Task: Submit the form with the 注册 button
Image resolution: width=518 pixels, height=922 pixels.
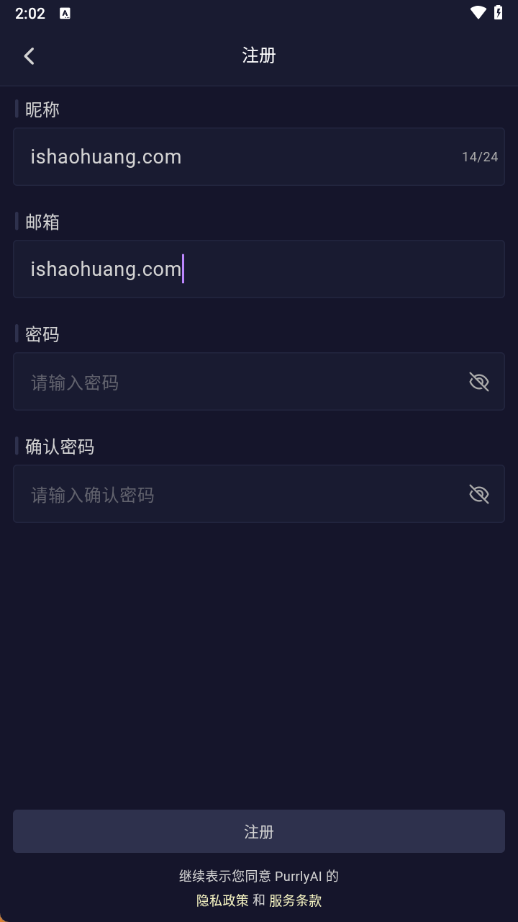Action: tap(259, 831)
